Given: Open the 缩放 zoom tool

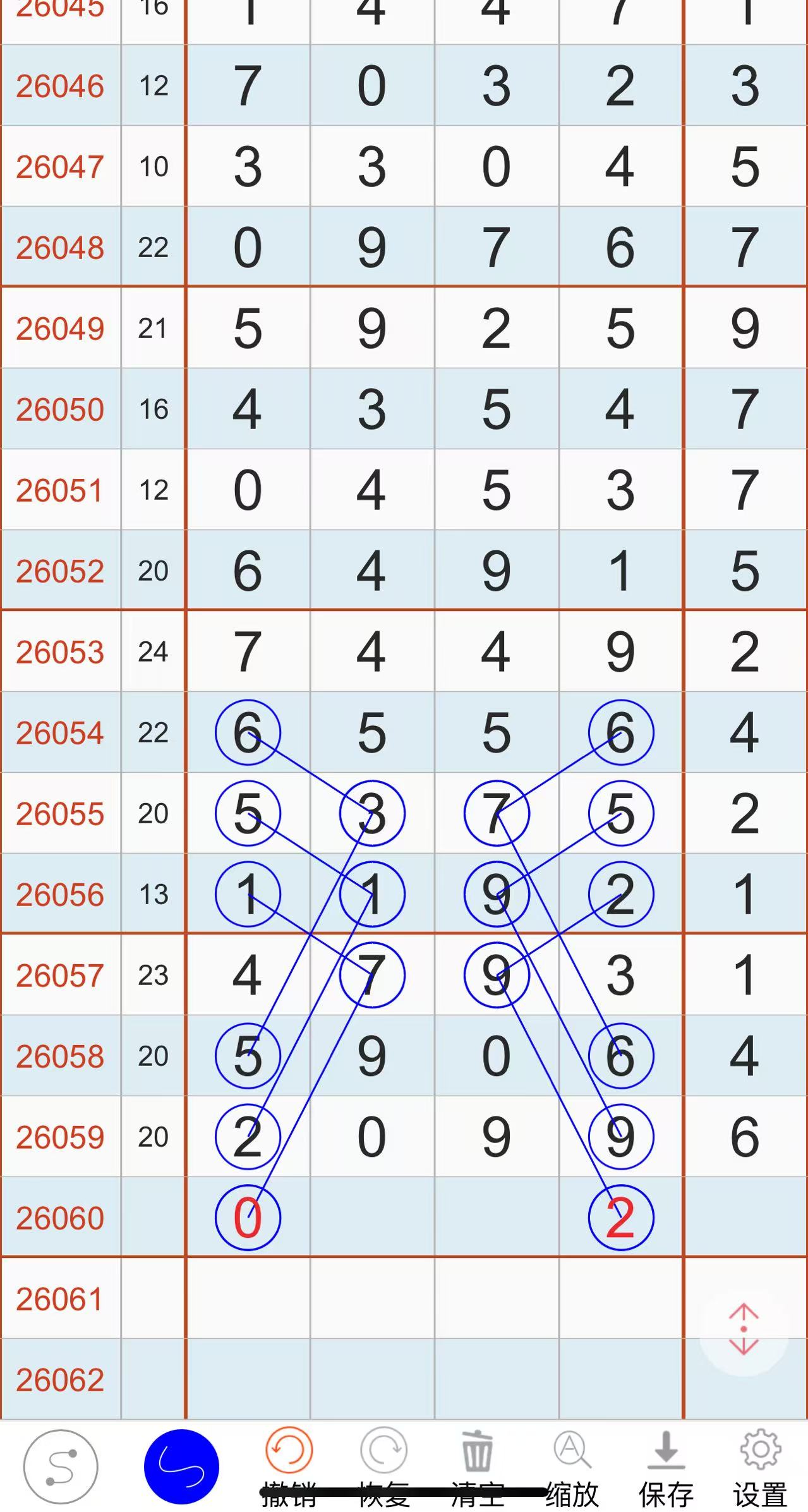Looking at the screenshot, I should 572,1466.
